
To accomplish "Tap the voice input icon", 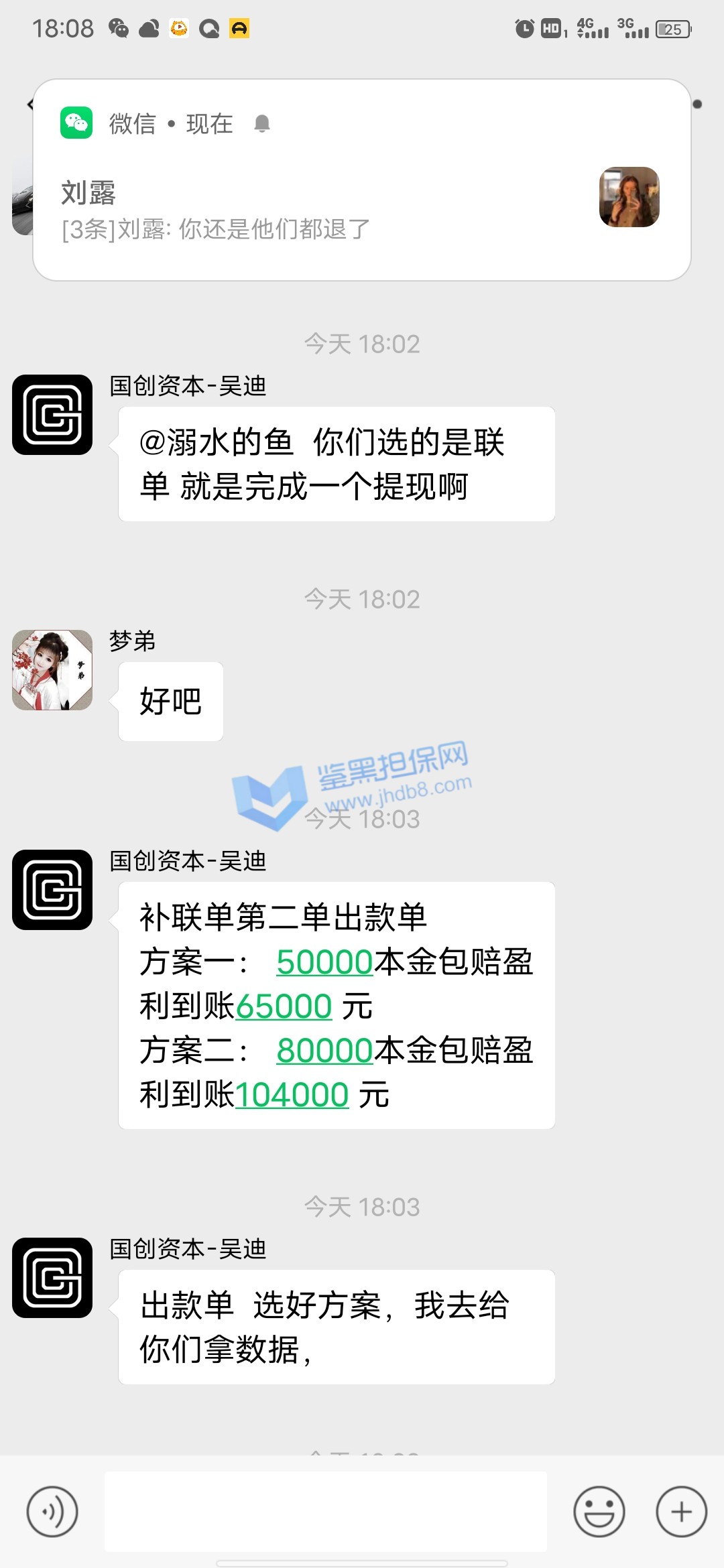I will click(52, 1512).
